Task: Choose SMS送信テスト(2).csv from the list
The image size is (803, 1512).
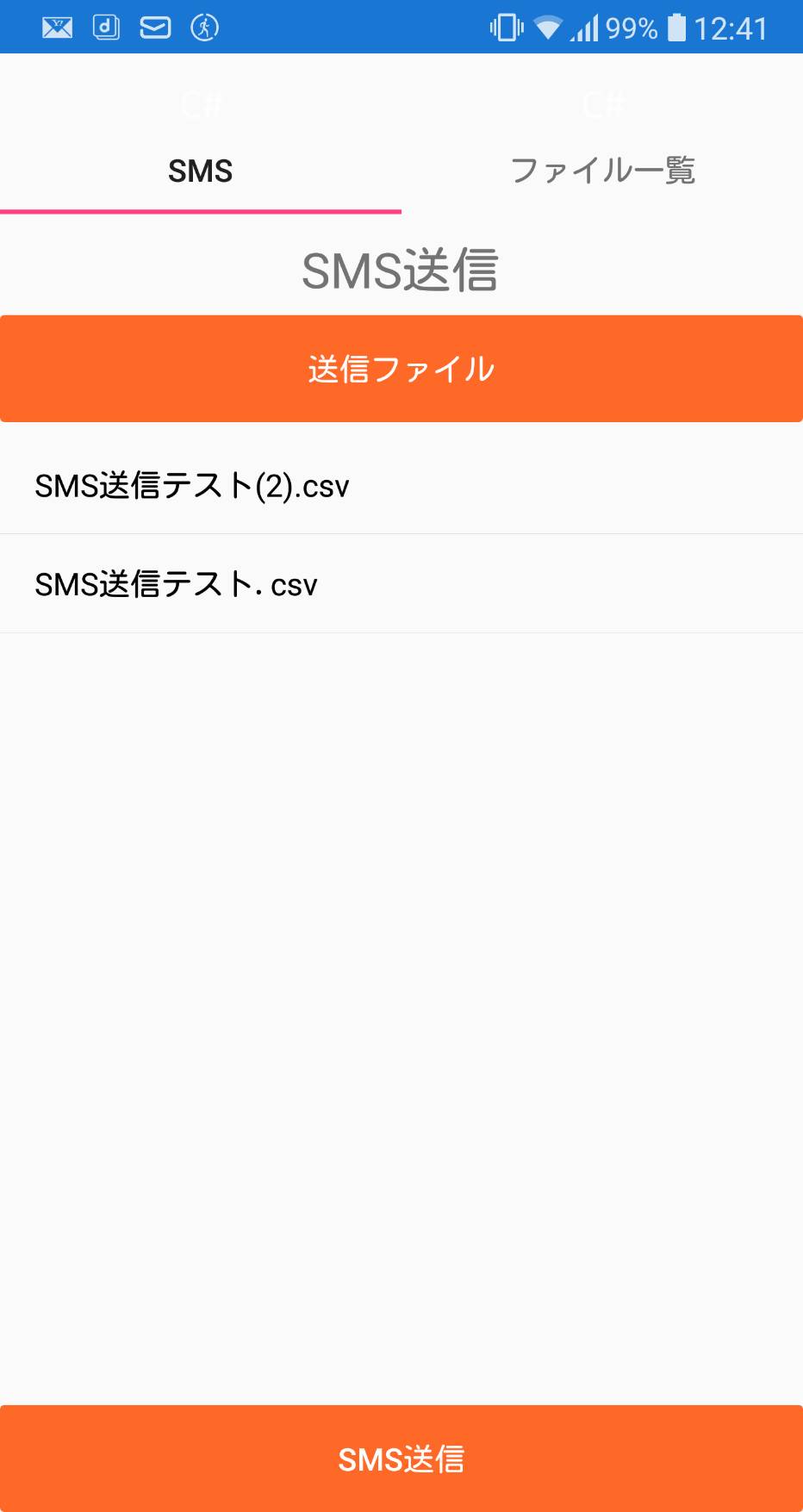Action: pyautogui.click(x=401, y=485)
